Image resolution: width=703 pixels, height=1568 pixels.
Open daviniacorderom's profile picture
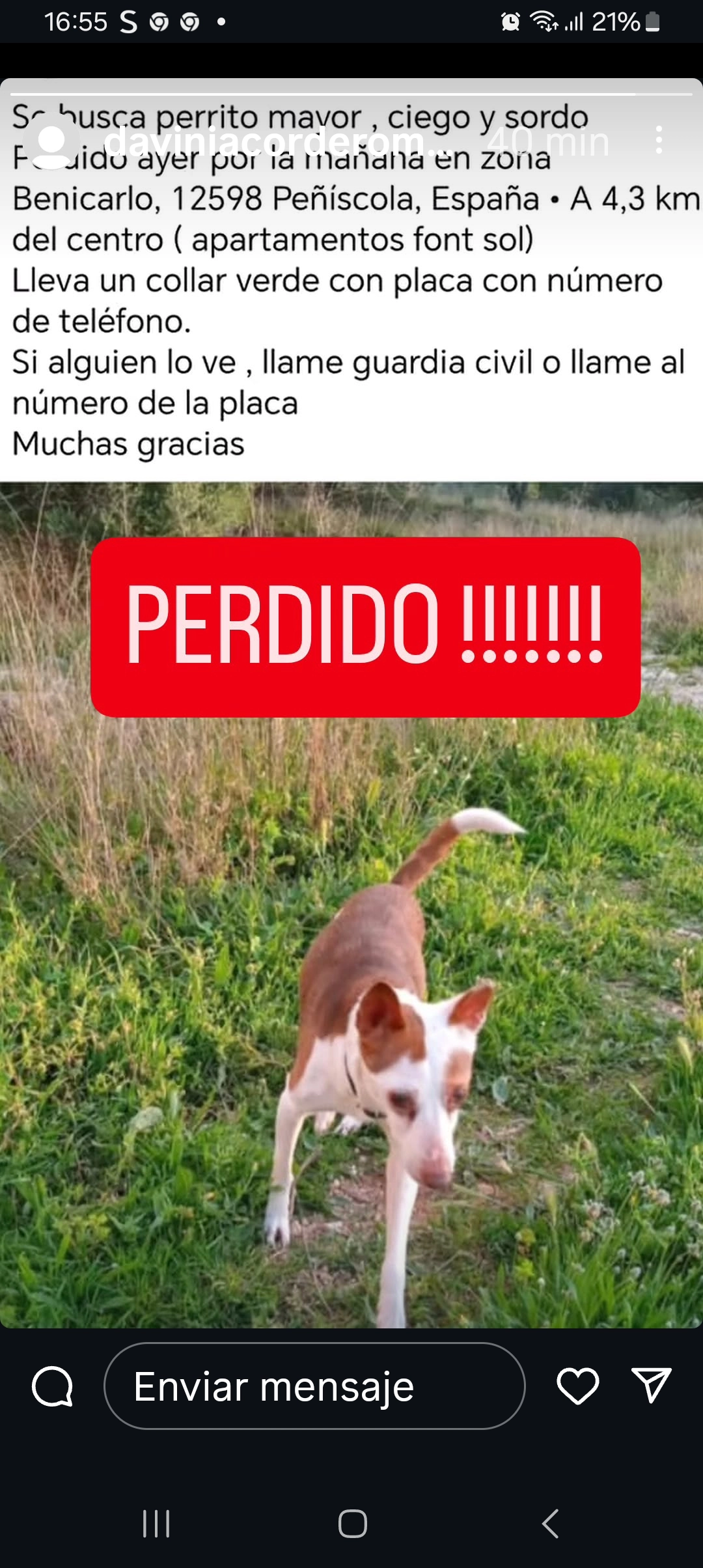coord(51,141)
